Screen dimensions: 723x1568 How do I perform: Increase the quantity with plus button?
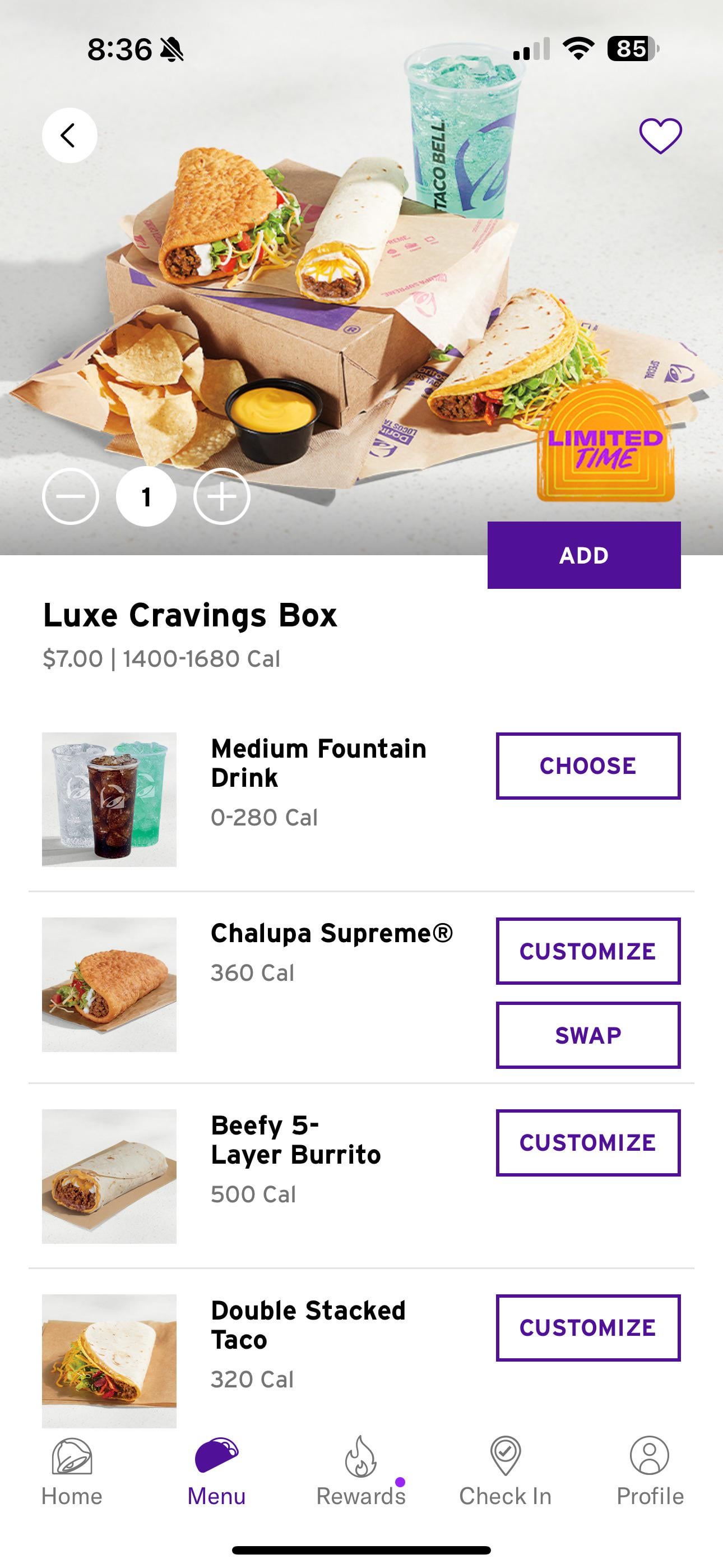(x=221, y=496)
